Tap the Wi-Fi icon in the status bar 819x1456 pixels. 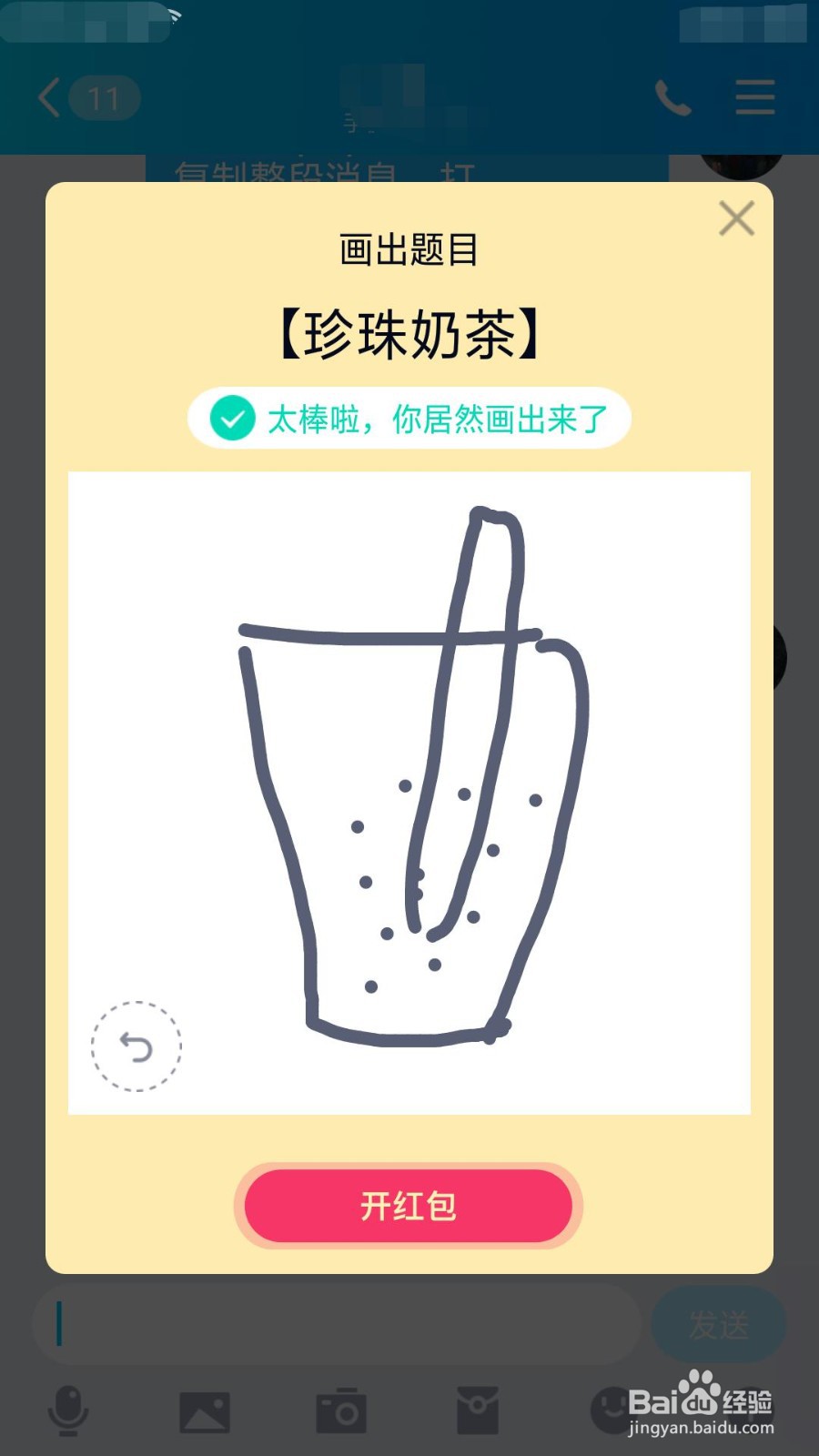[x=176, y=14]
